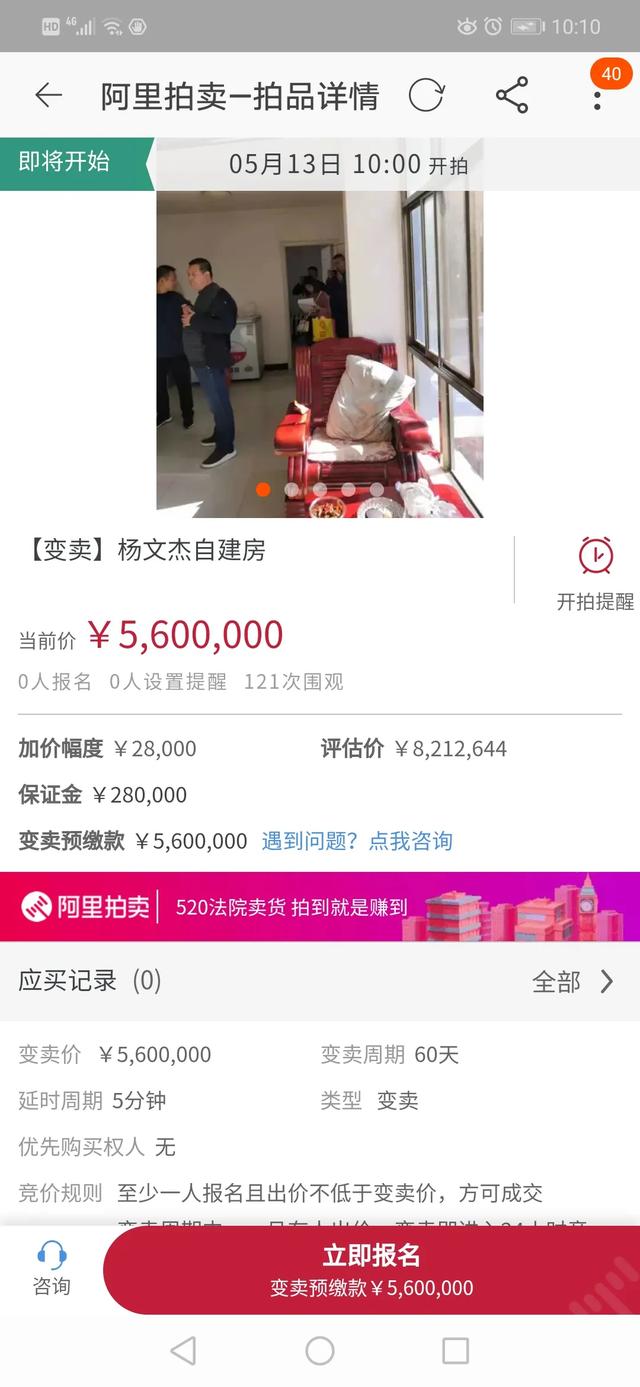640x1387 pixels.
Task: Open the 遇到问题？点我咨询 help link
Action: pos(357,841)
